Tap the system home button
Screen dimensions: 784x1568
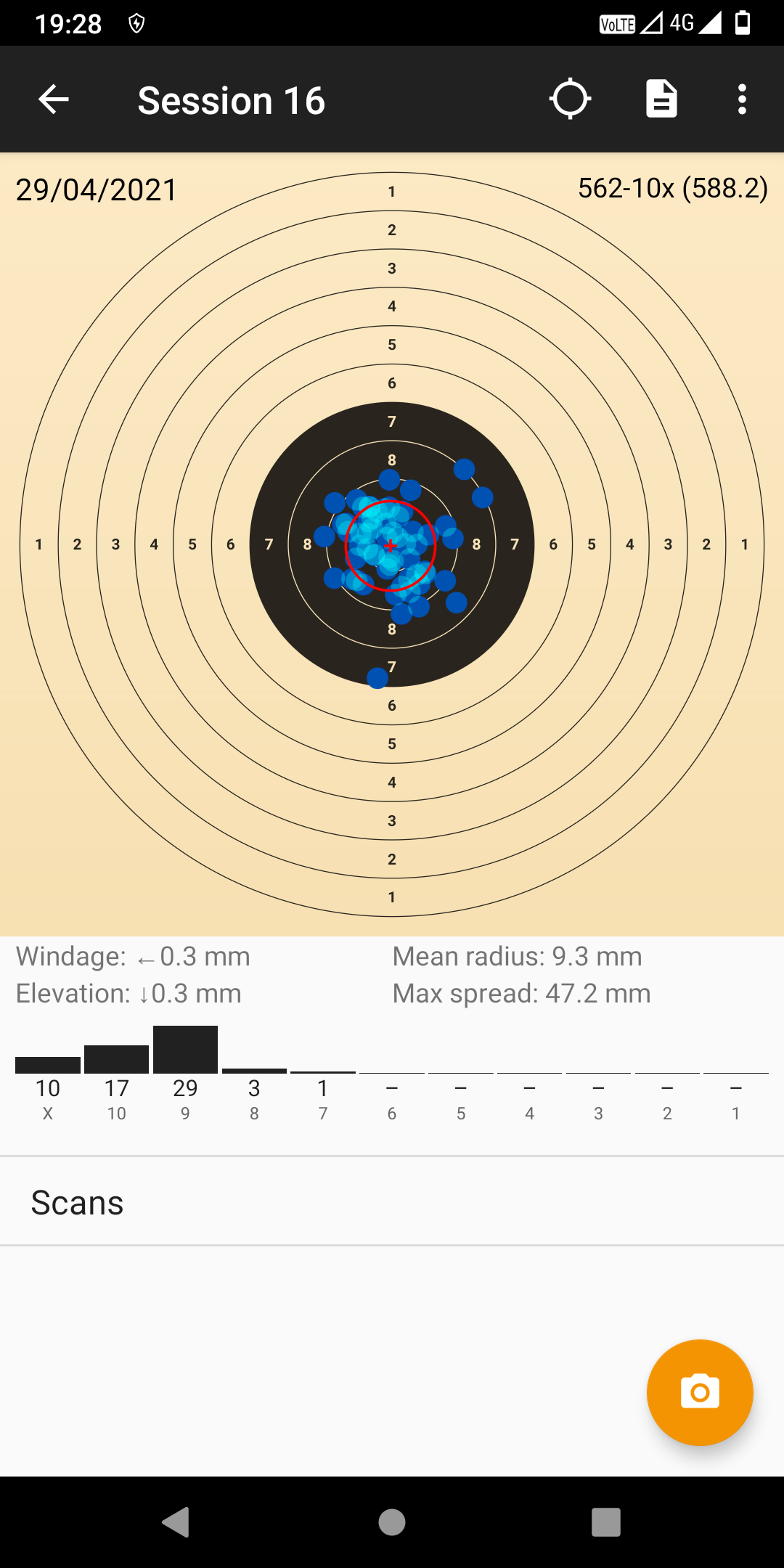[x=392, y=1522]
